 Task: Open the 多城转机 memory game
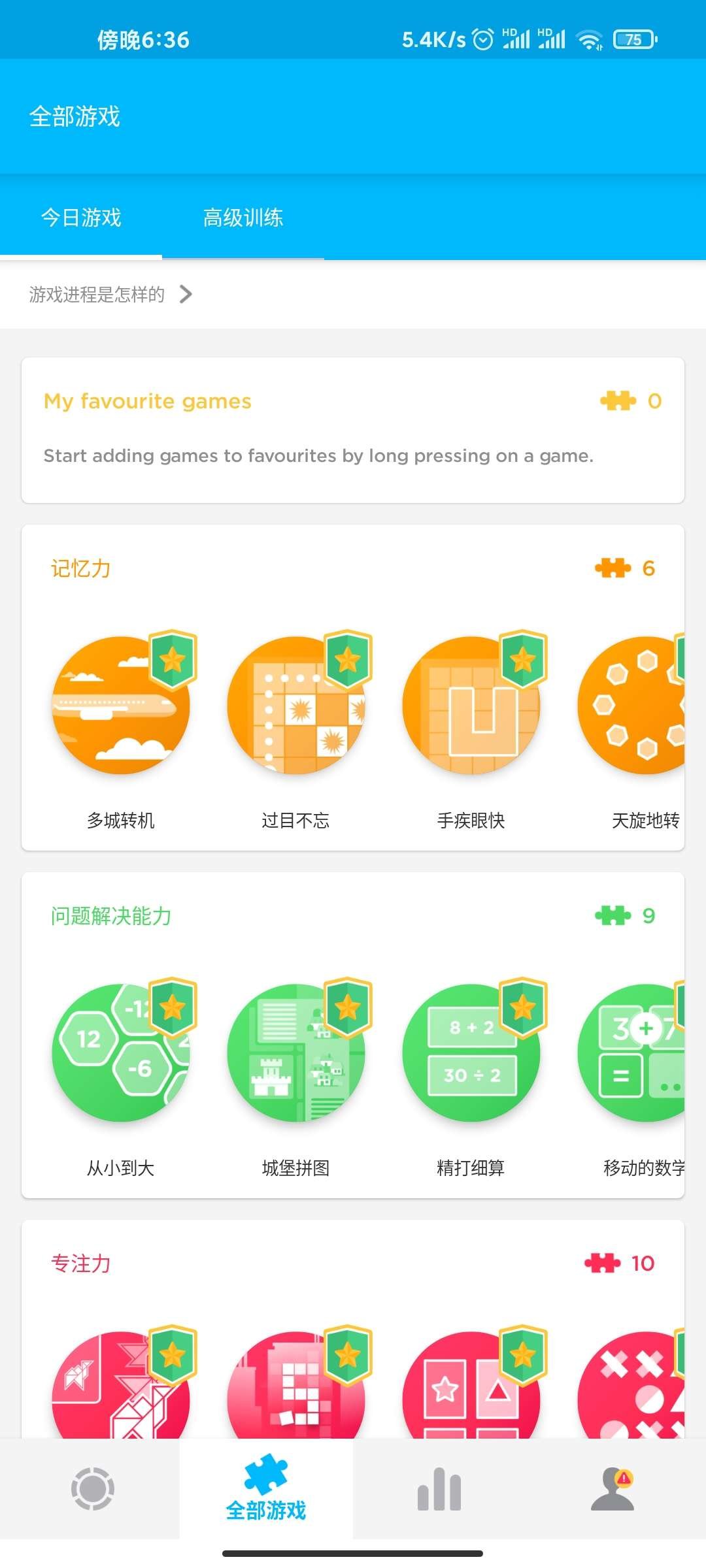[x=121, y=706]
